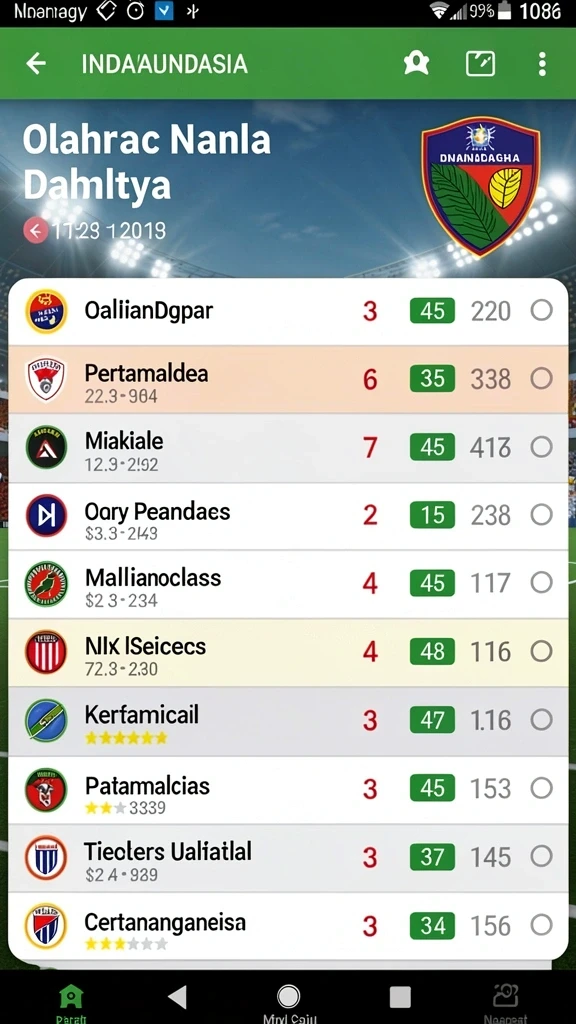The width and height of the screenshot is (576, 1024).
Task: Tap the edit square icon in toolbar
Action: [x=480, y=64]
